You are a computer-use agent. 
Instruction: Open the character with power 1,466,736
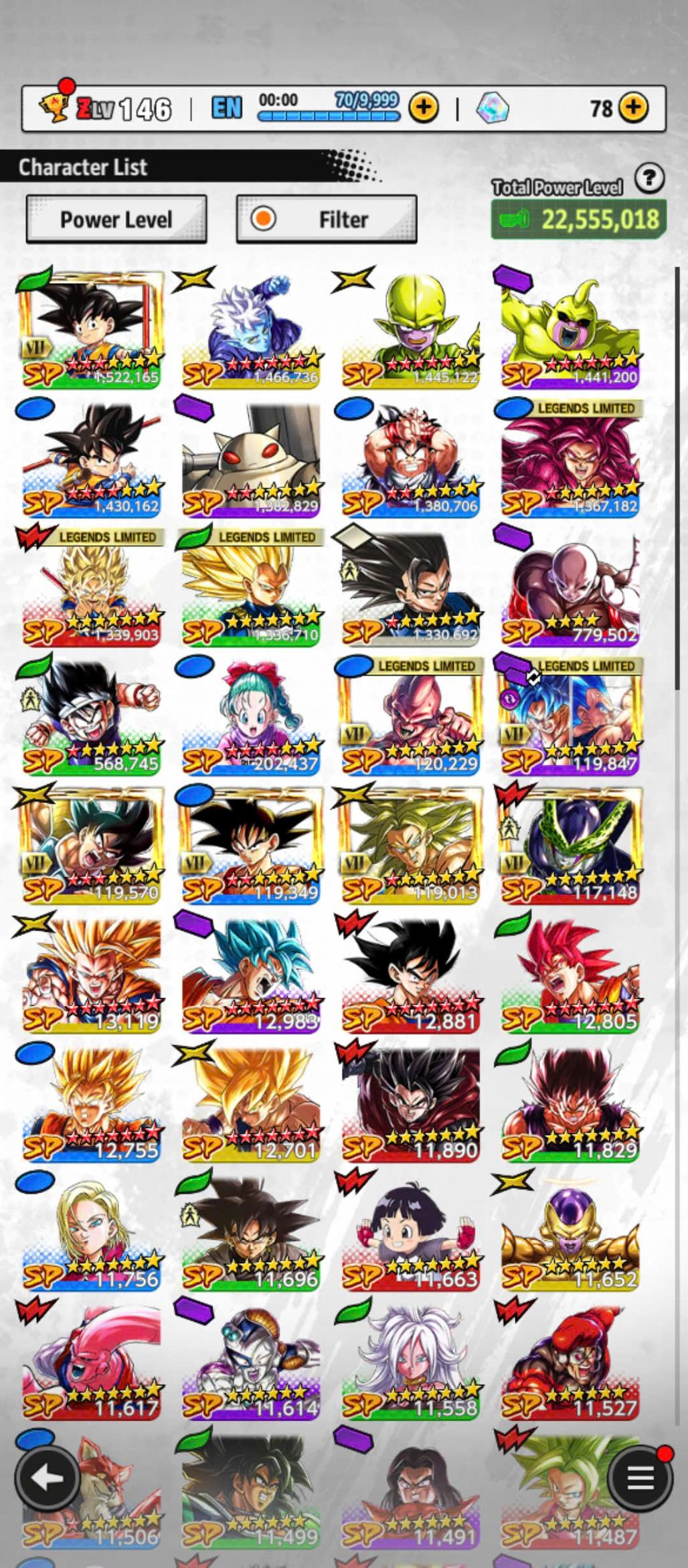tap(251, 329)
